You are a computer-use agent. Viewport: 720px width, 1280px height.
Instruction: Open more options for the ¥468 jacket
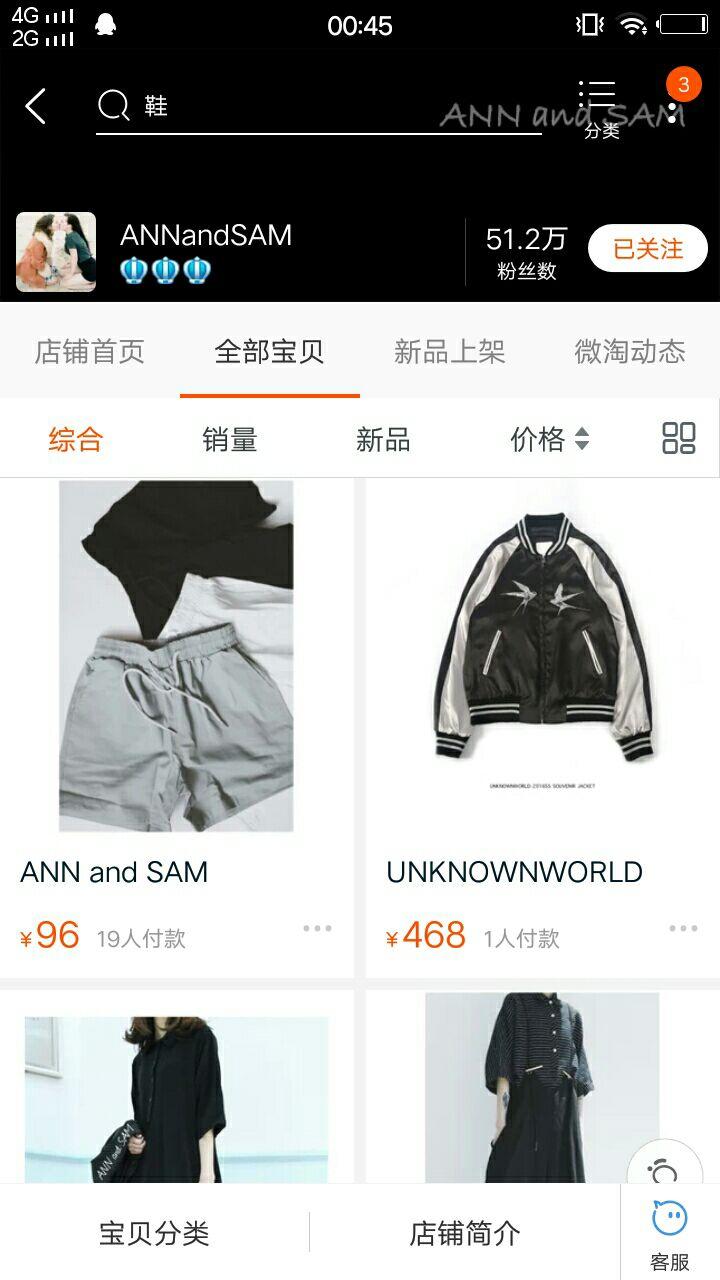683,929
